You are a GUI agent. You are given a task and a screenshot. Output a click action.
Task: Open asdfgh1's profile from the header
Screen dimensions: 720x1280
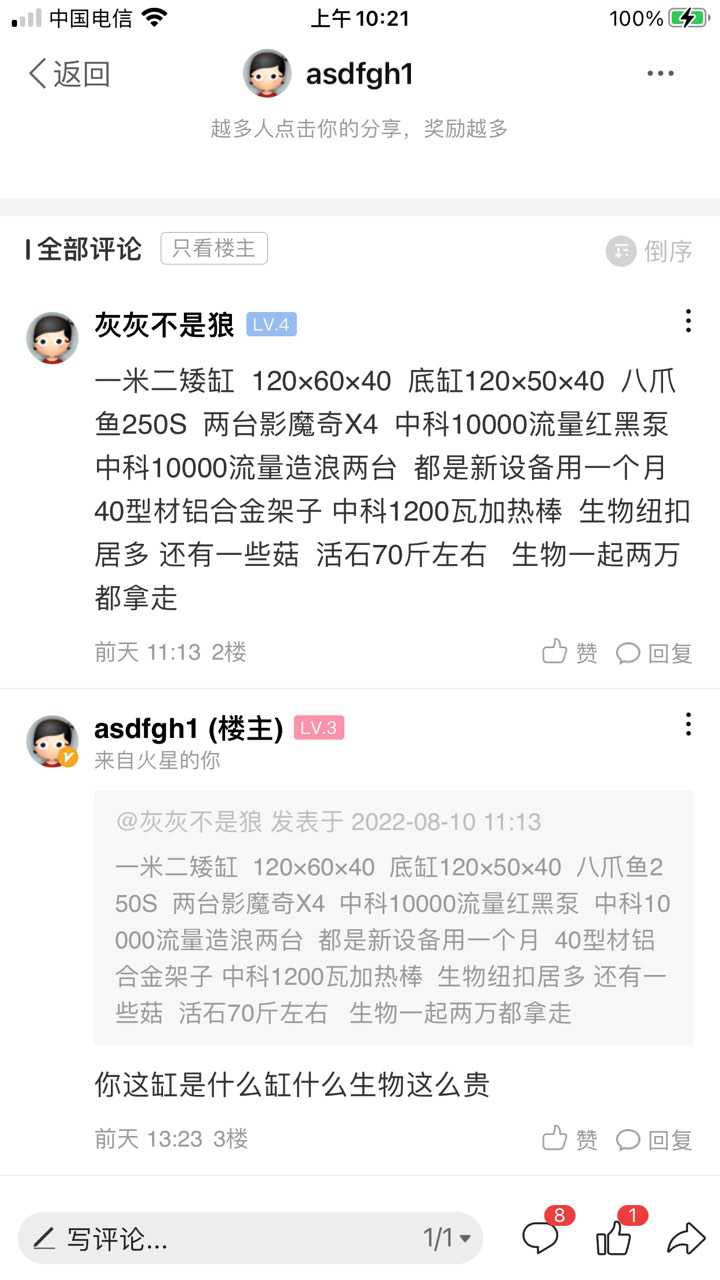coord(330,74)
